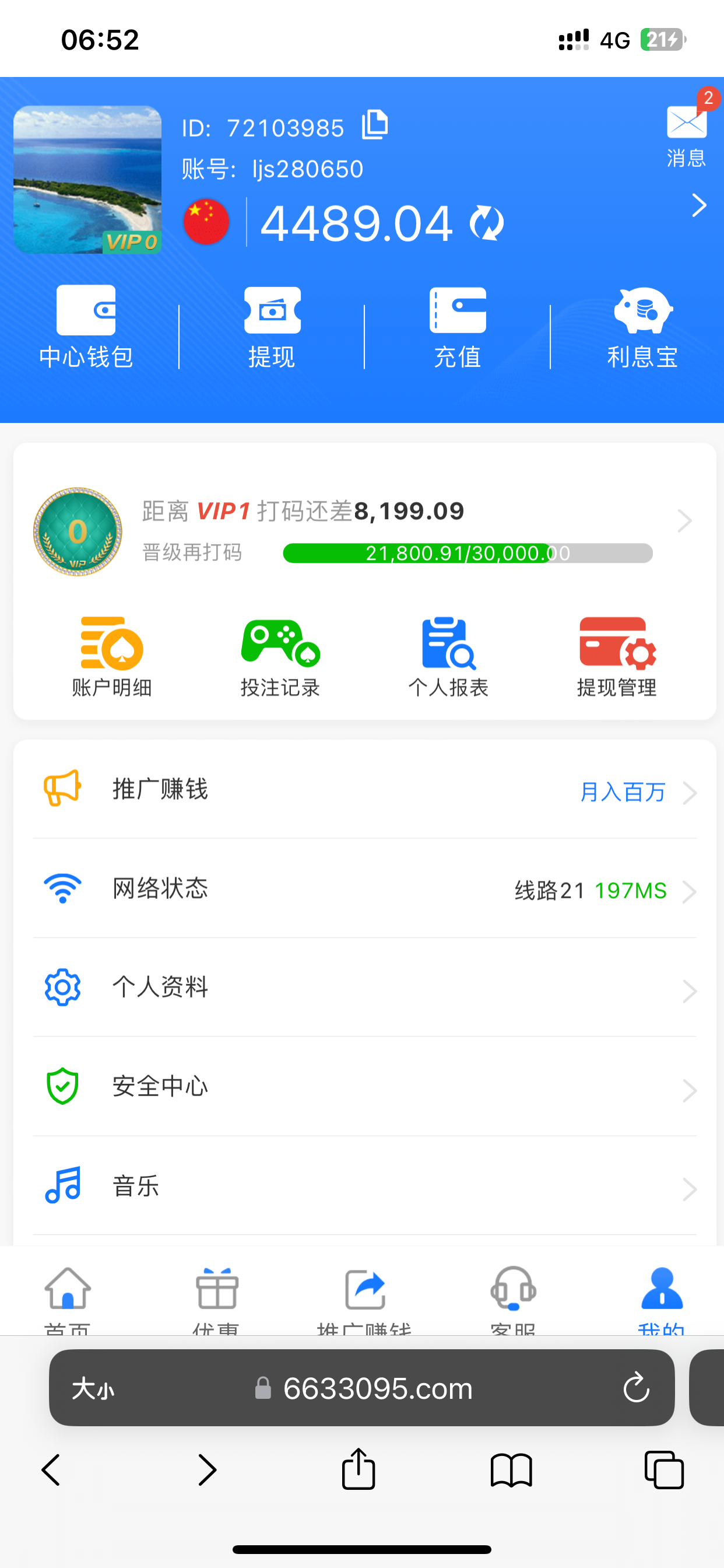Viewport: 724px width, 1568px height.
Task: Copy the user ID 72103985
Action: [375, 125]
